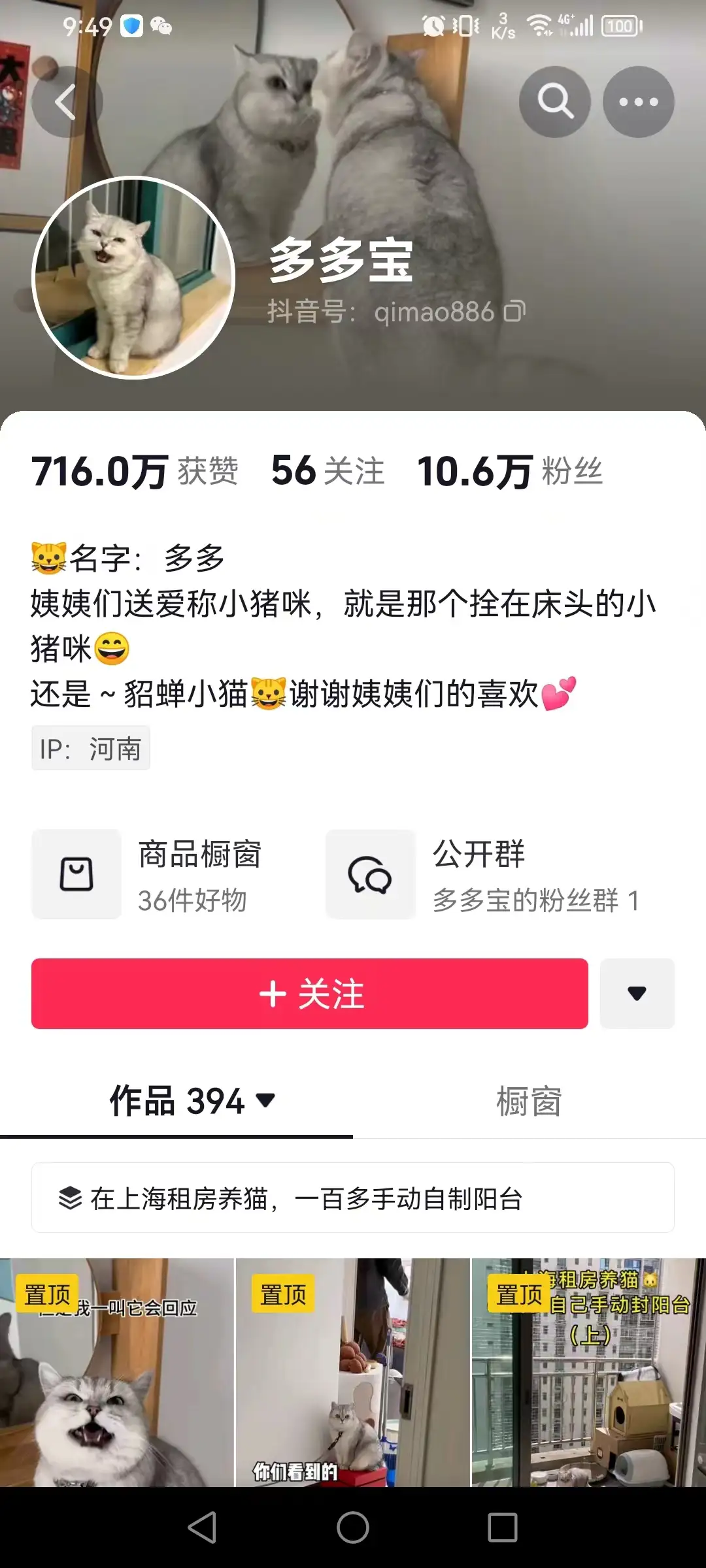Play pinned video 自己手动封阳台（上）
Screen dimensions: 706x1568
(x=588, y=1372)
